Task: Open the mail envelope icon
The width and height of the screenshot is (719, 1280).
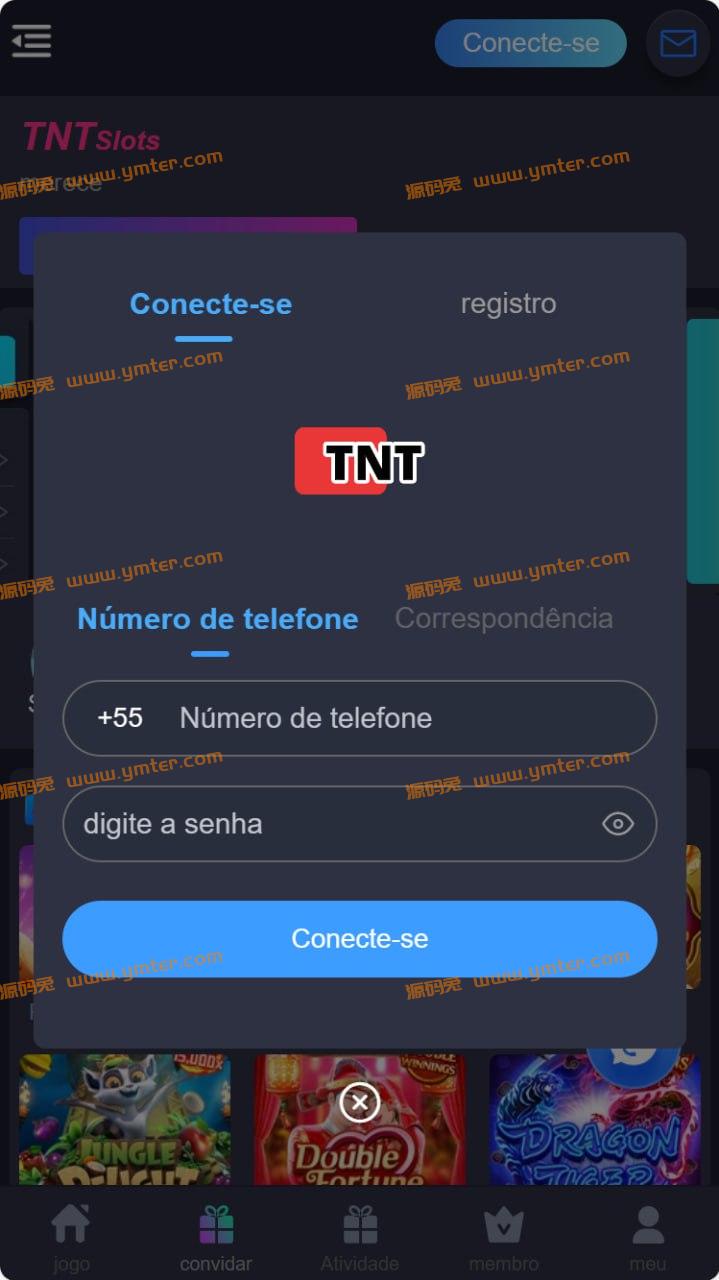Action: [678, 43]
